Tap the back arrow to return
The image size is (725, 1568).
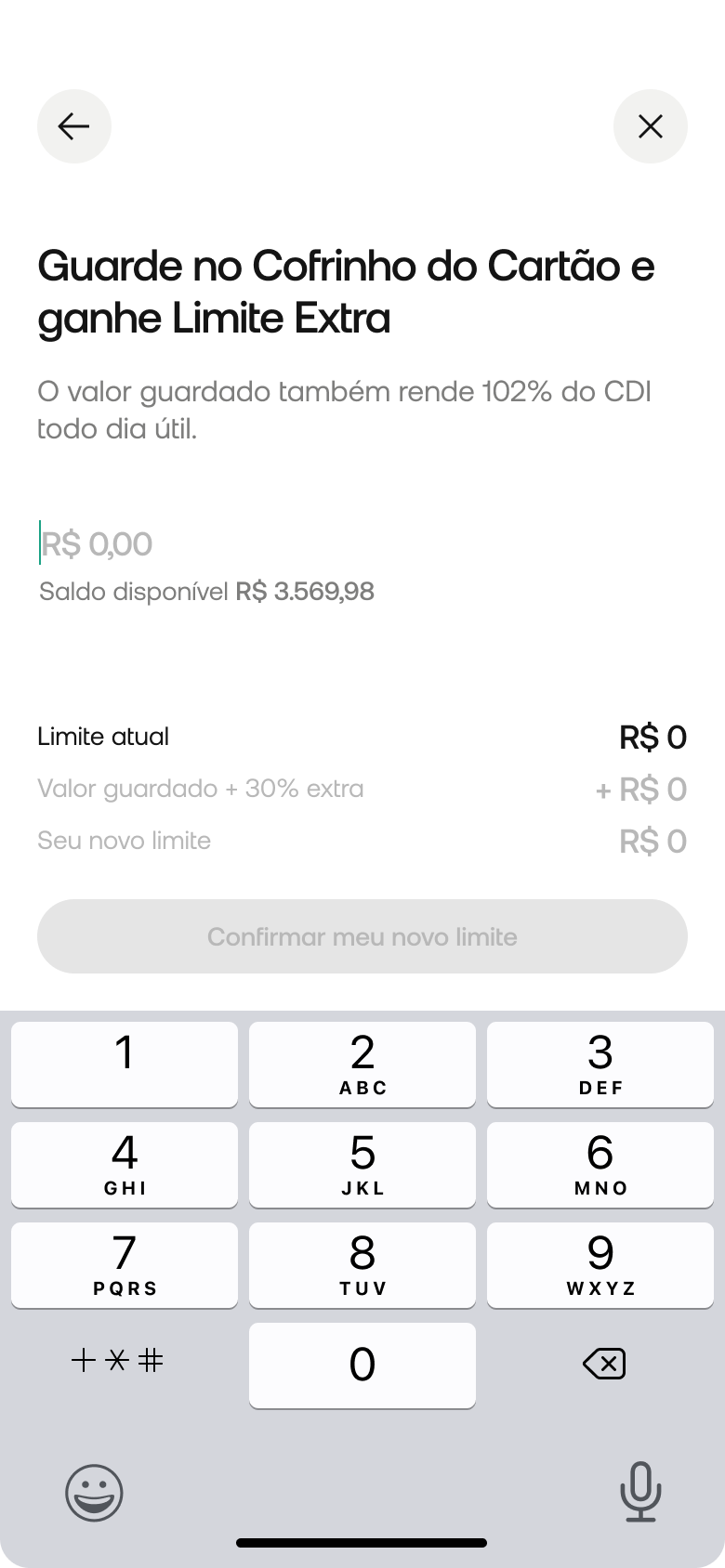point(73,126)
